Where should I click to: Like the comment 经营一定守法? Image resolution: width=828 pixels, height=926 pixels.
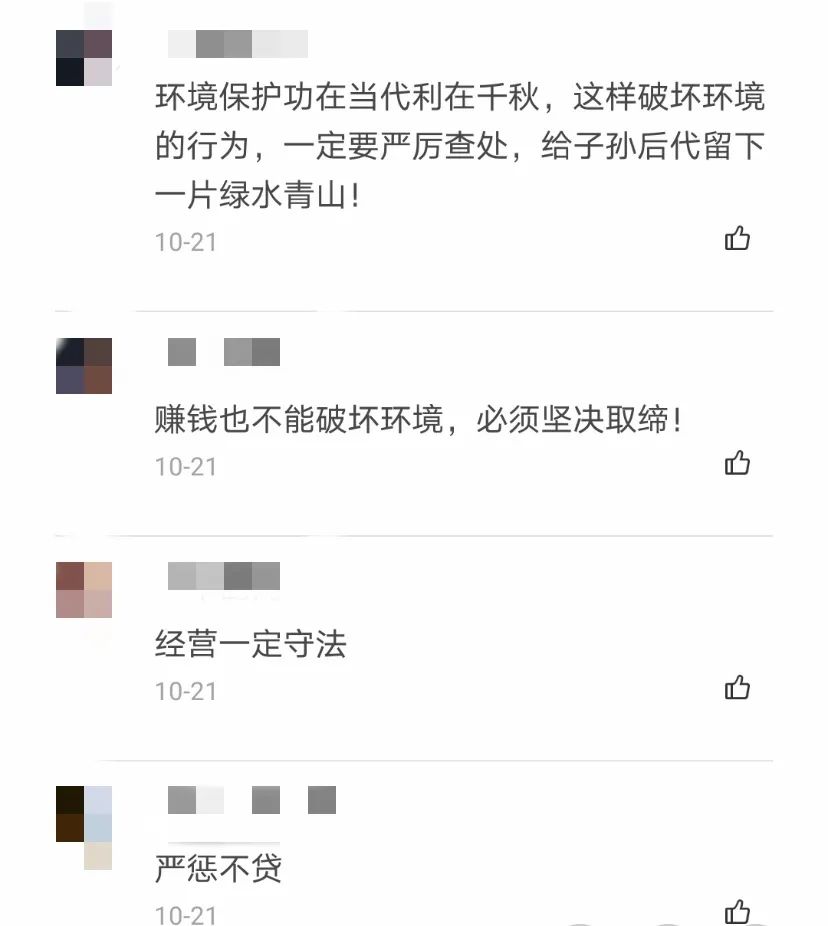coord(737,688)
